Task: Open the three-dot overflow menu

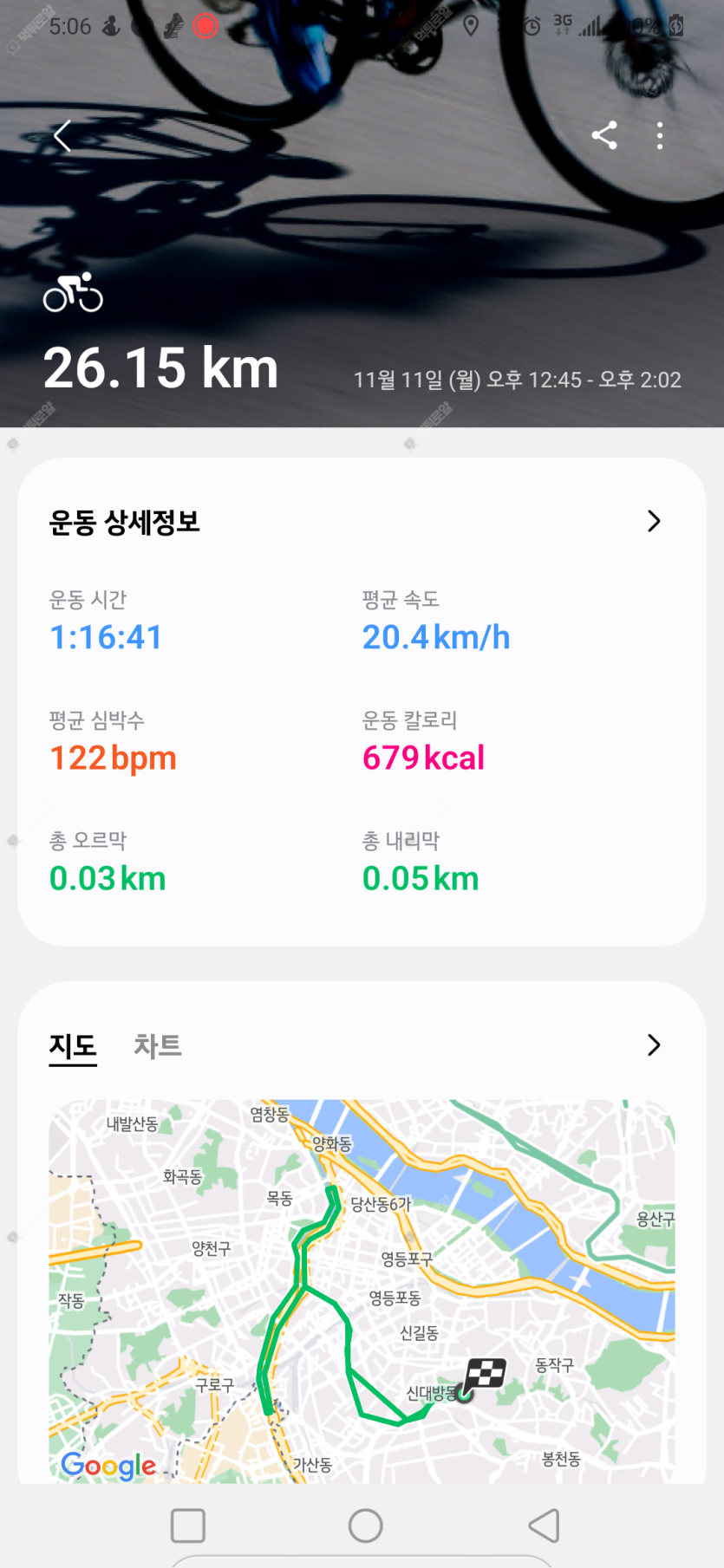Action: [660, 135]
